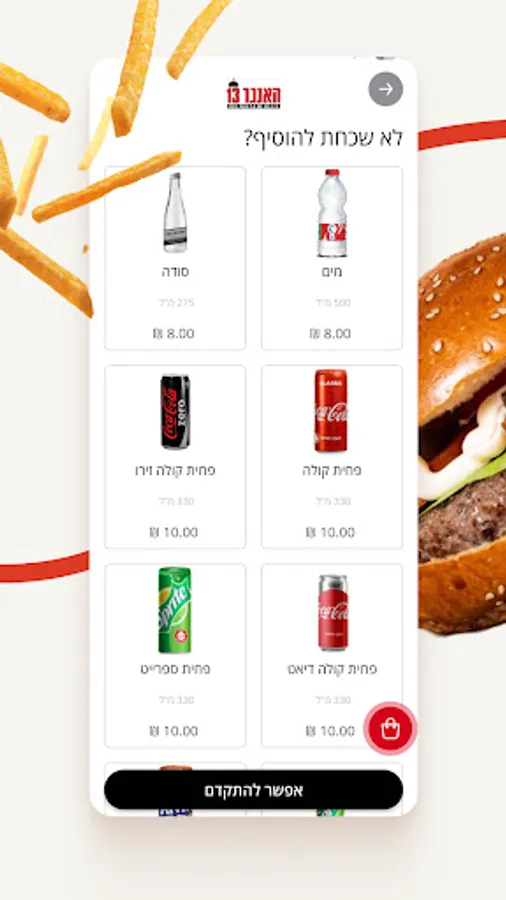Open the red shopping bag cart button
Viewport: 506px width, 900px height.
pos(390,728)
